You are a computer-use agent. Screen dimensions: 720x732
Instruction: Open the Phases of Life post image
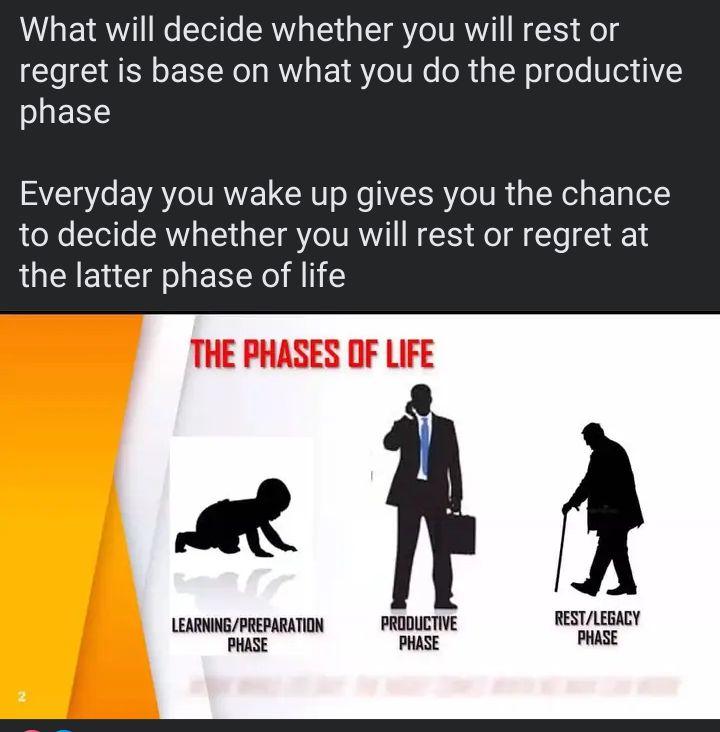[360, 515]
